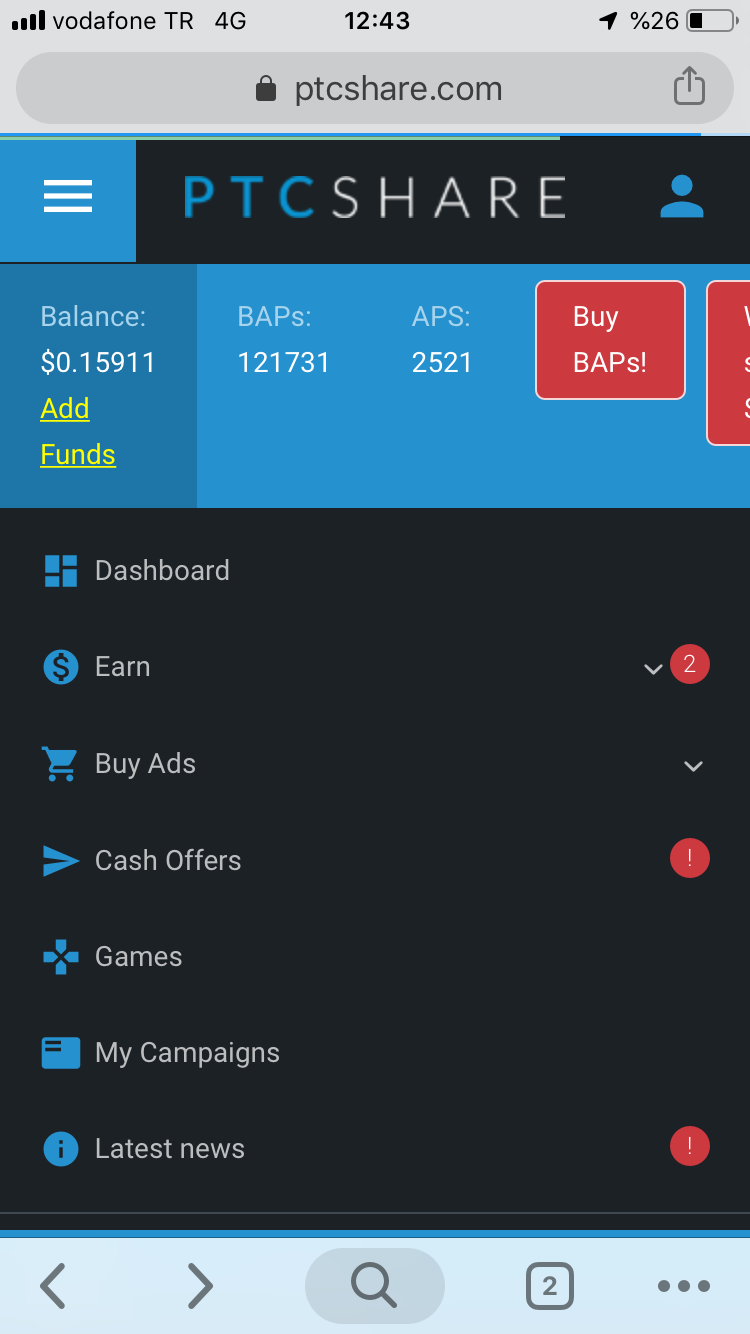Viewport: 750px width, 1334px height.
Task: Go forward in the browser
Action: pos(200,1286)
